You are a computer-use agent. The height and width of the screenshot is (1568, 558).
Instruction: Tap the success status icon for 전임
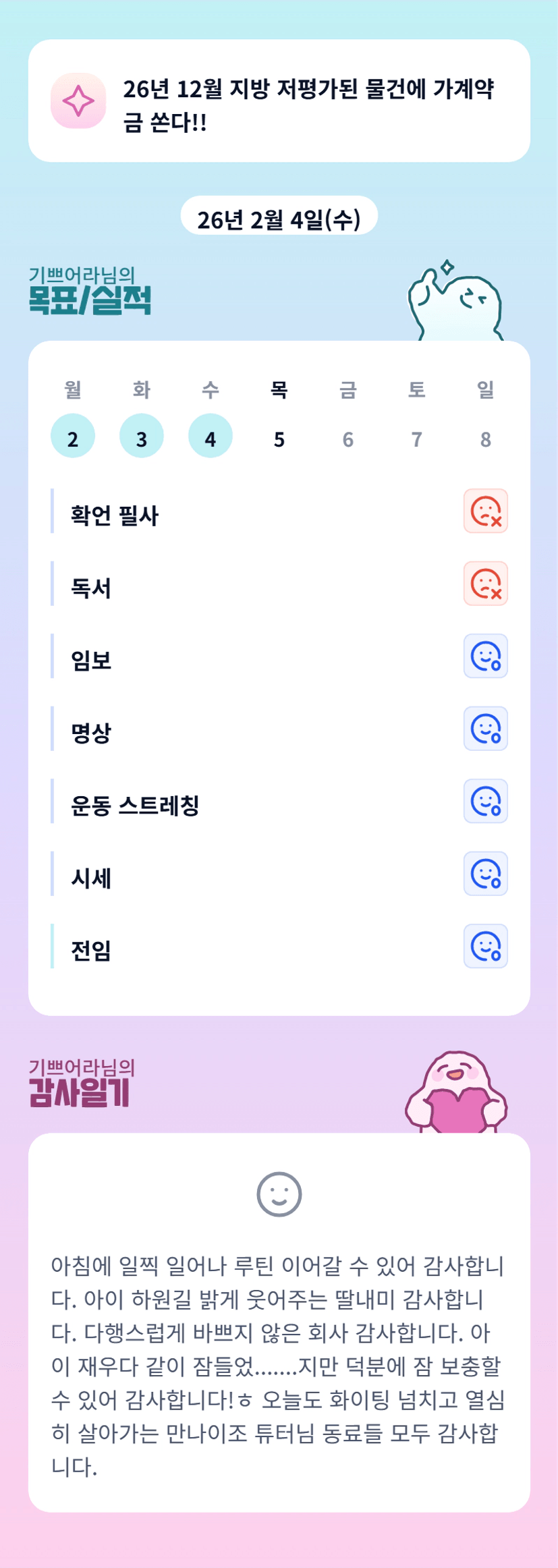tap(486, 946)
